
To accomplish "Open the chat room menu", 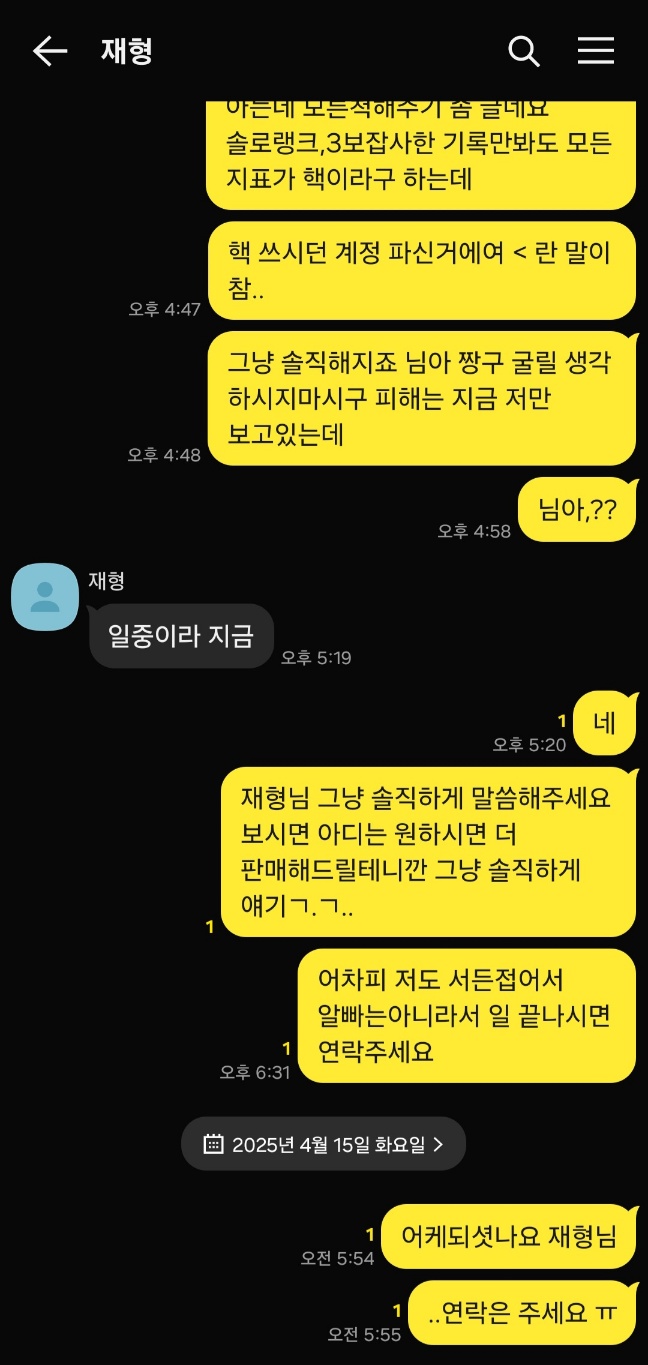I will click(x=596, y=51).
